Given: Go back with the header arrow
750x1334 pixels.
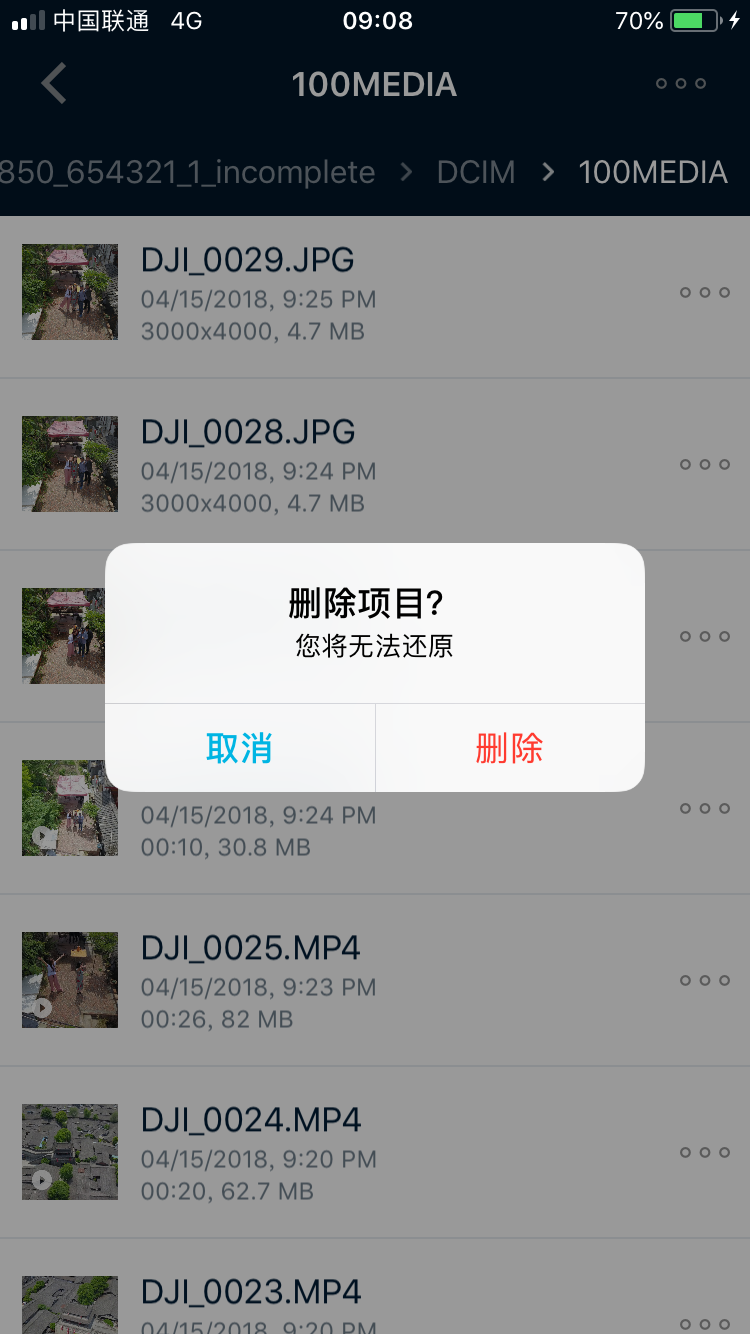Looking at the screenshot, I should (54, 84).
